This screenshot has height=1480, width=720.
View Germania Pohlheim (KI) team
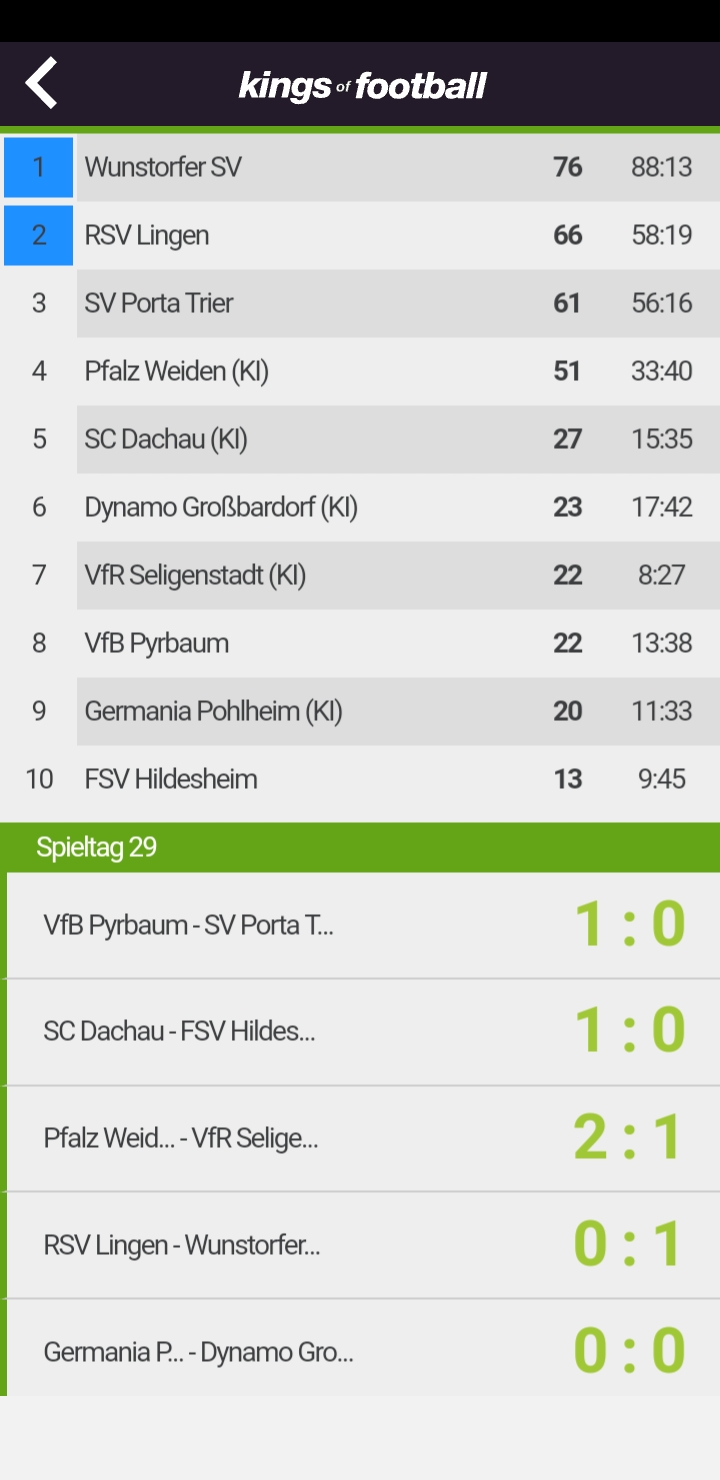[360, 711]
